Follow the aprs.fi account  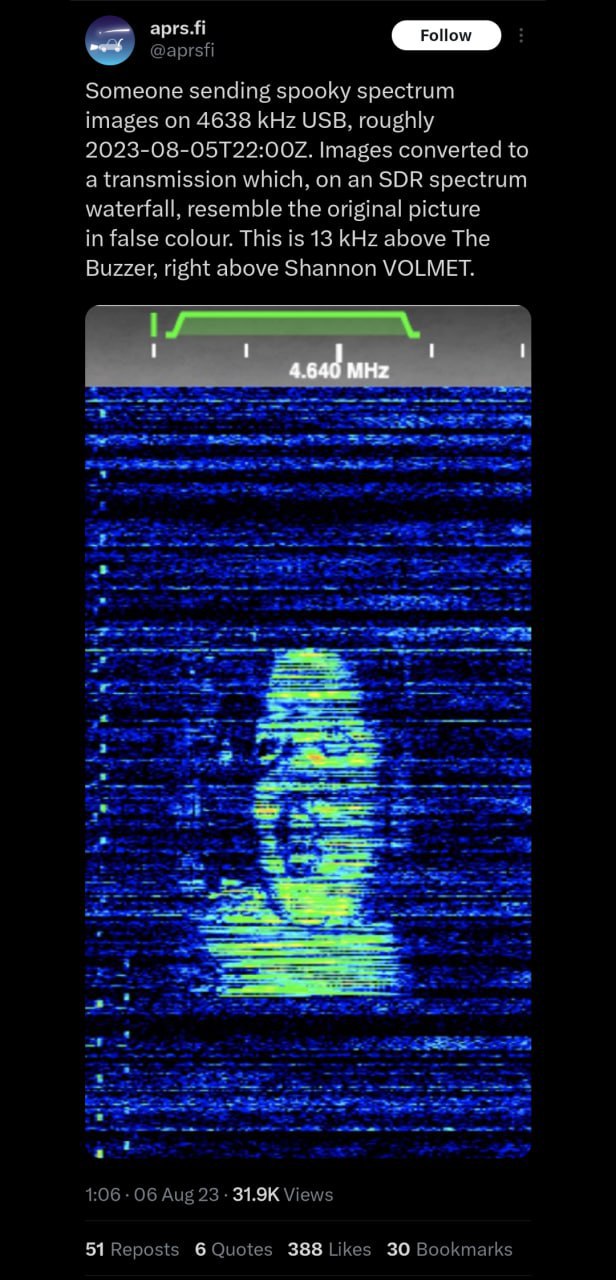pos(445,35)
